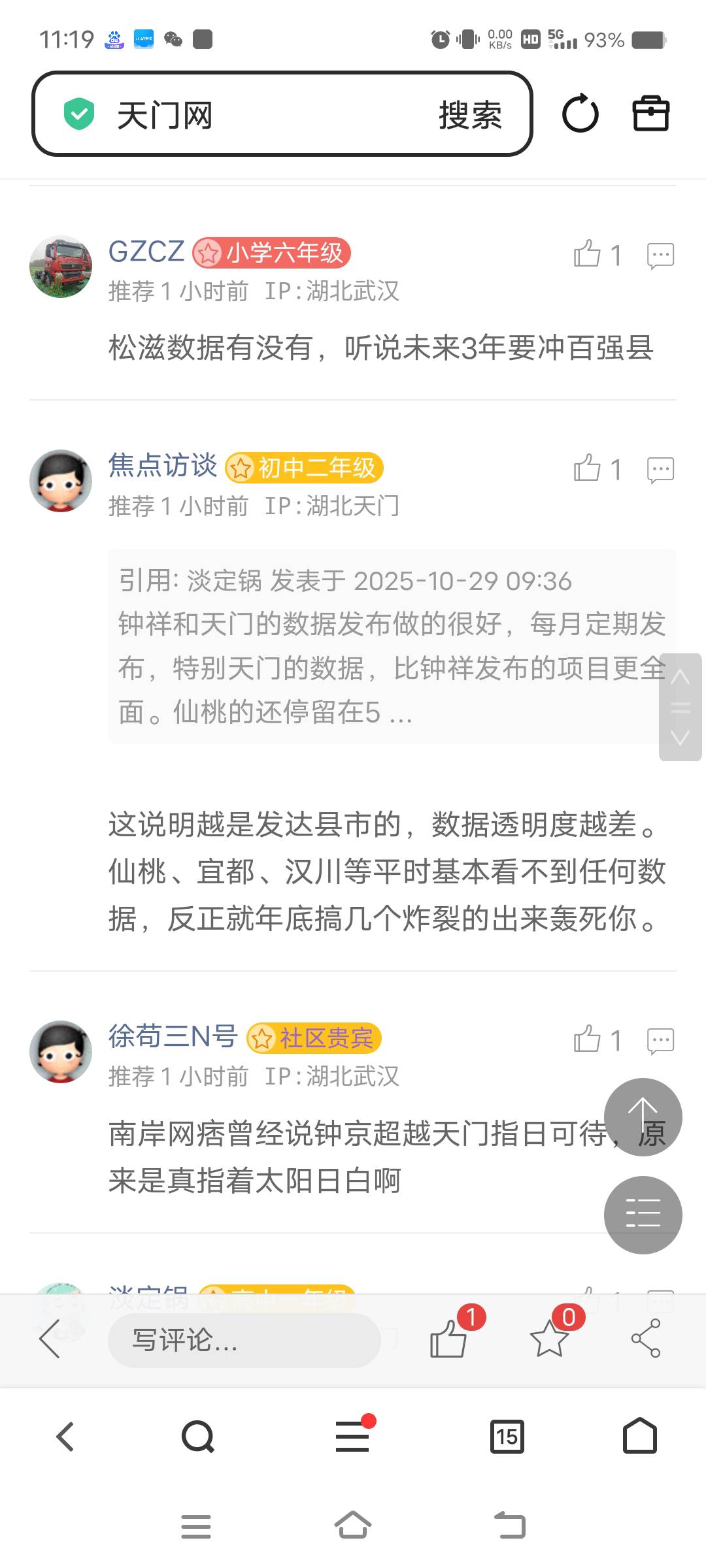
Task: Favorite this post with star icon
Action: [x=549, y=1339]
